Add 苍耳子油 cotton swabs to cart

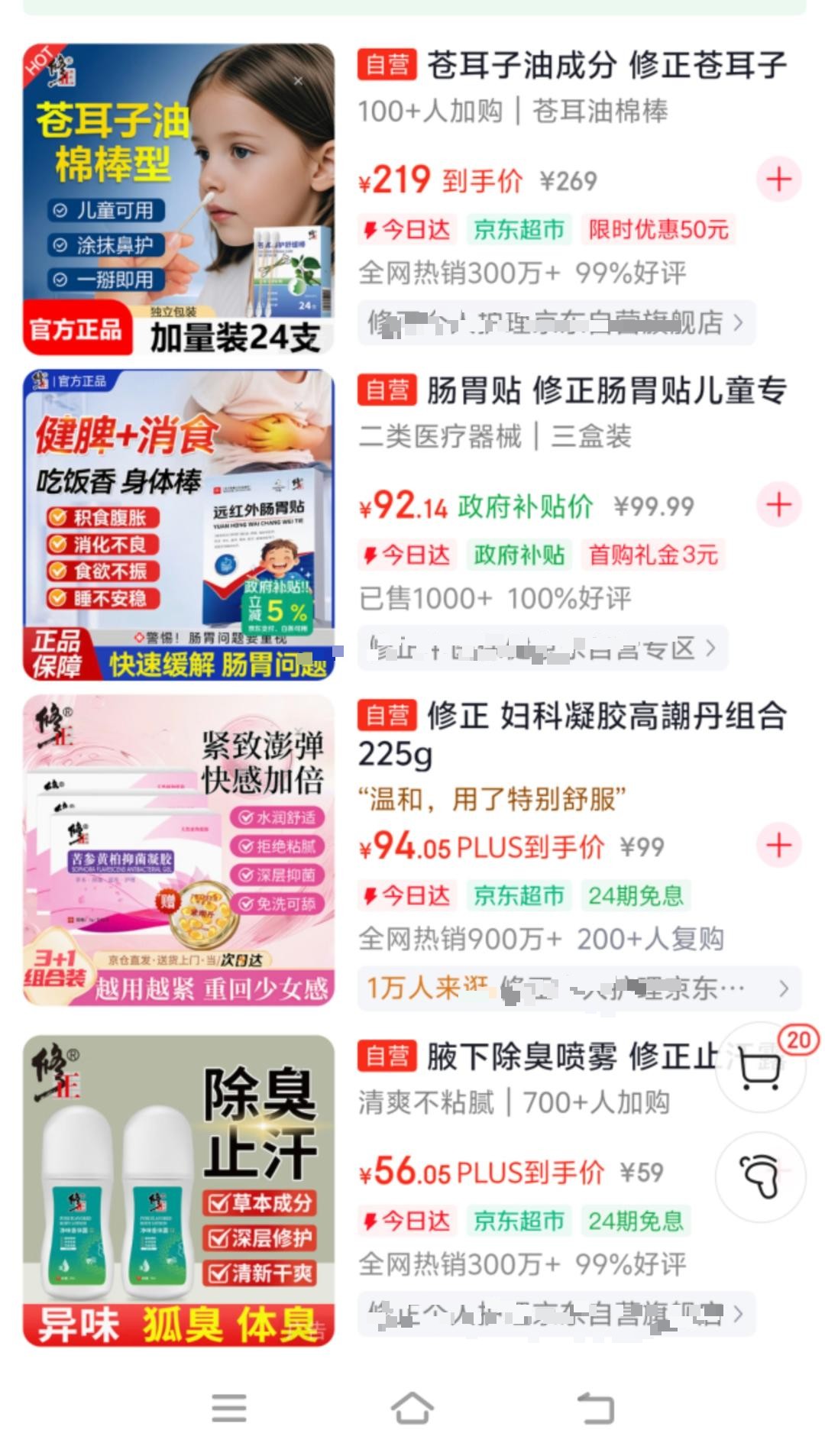click(778, 180)
